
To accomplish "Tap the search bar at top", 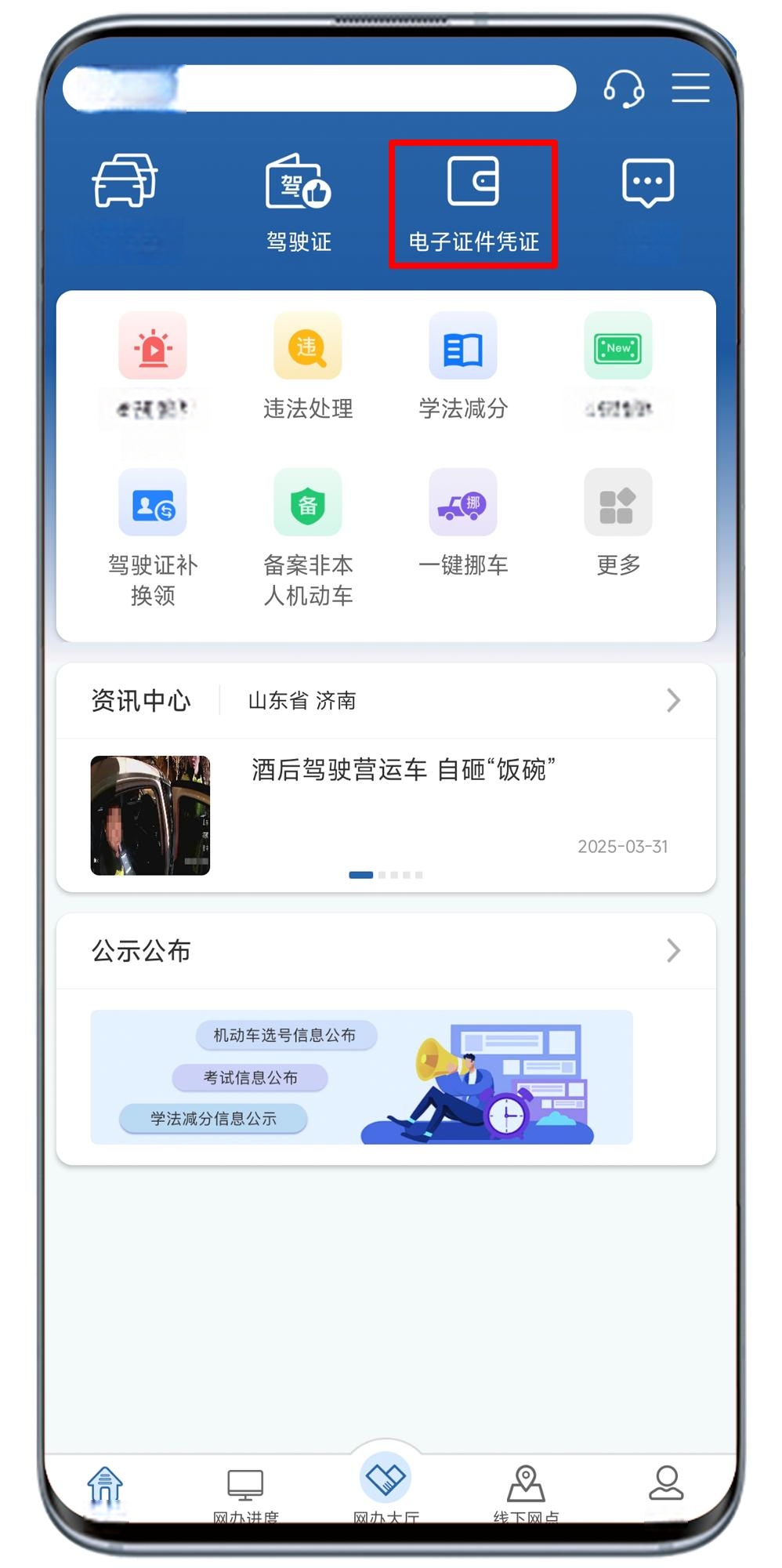I will 320,88.
